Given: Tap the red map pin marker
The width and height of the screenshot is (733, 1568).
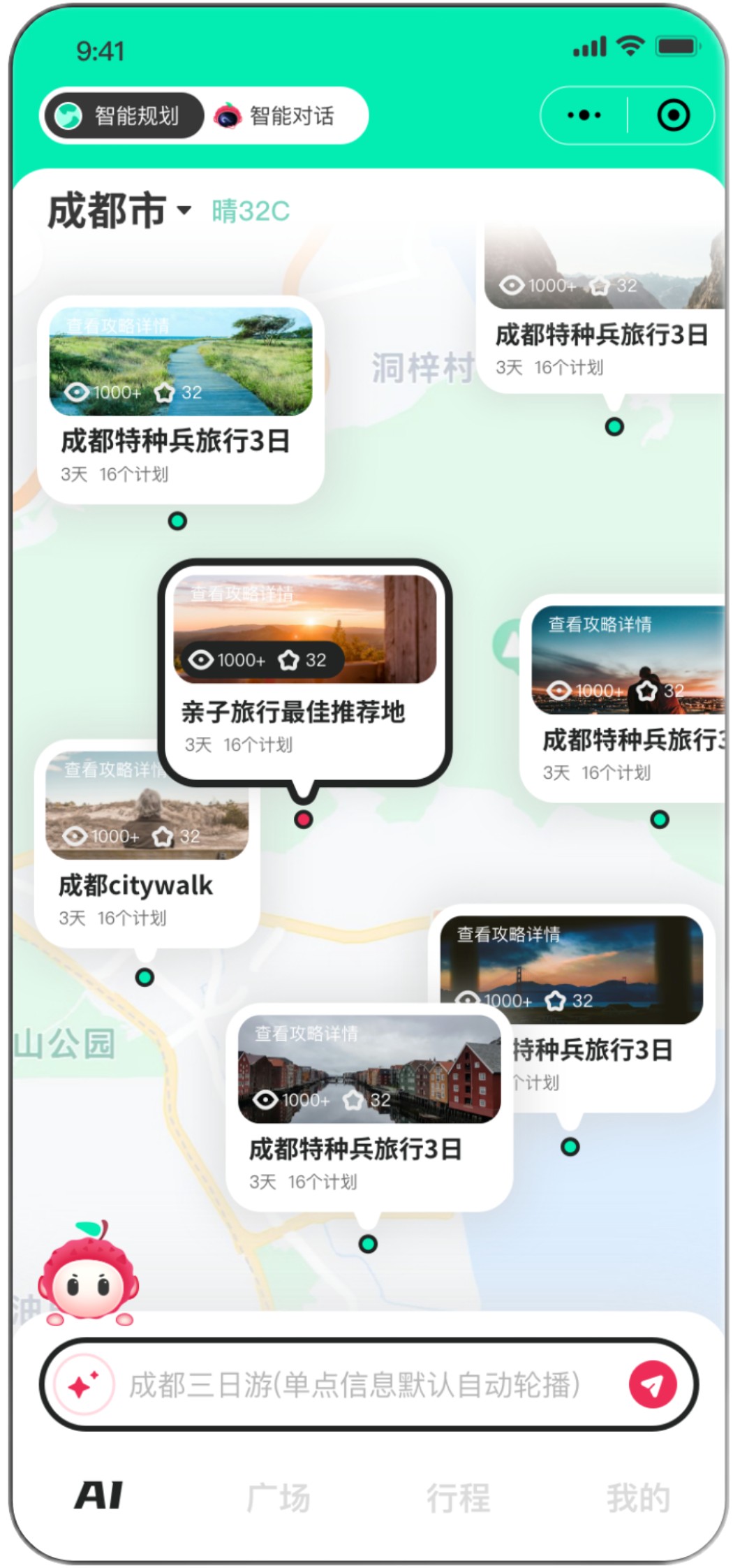Looking at the screenshot, I should click(303, 819).
